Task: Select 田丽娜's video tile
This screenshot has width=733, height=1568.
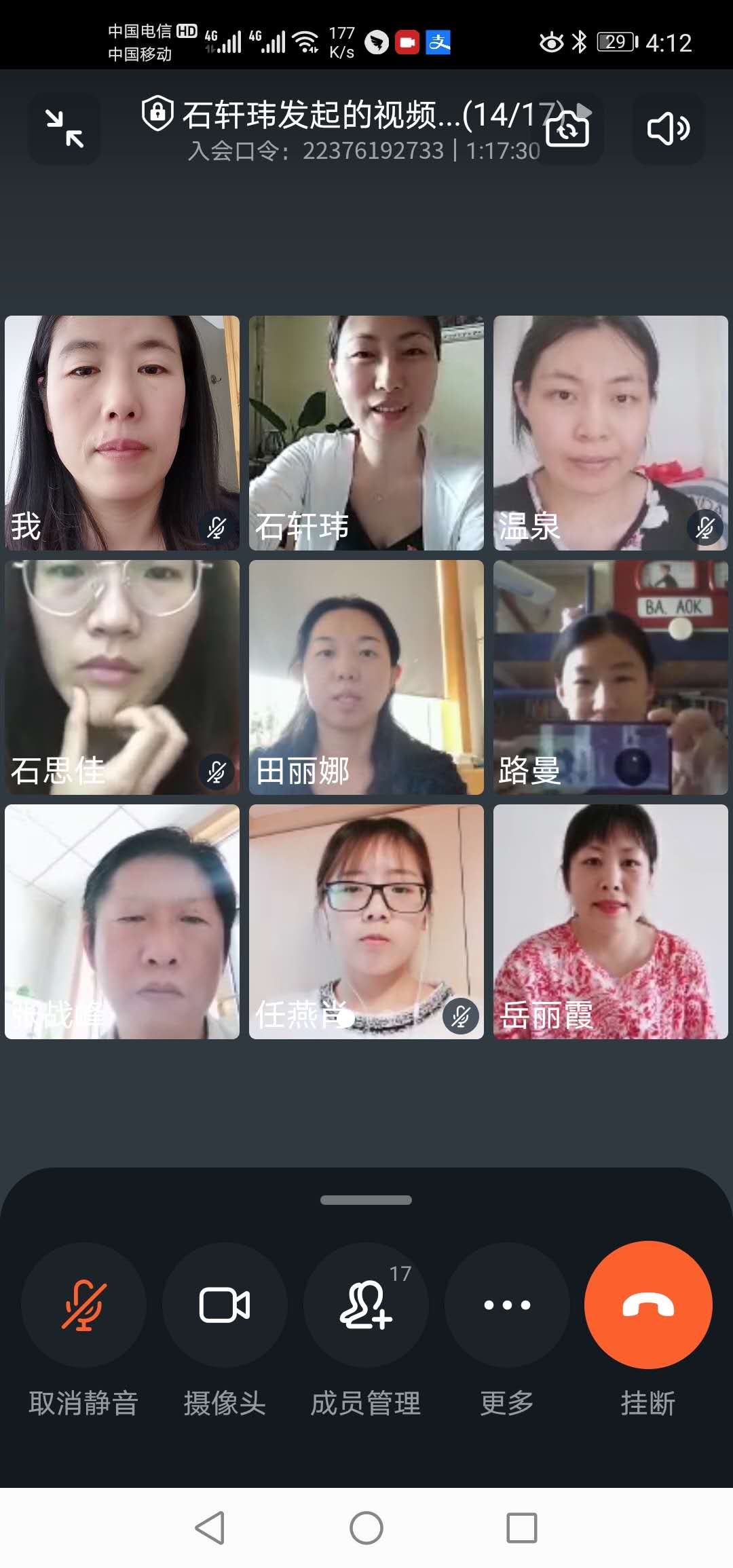Action: pos(366,677)
